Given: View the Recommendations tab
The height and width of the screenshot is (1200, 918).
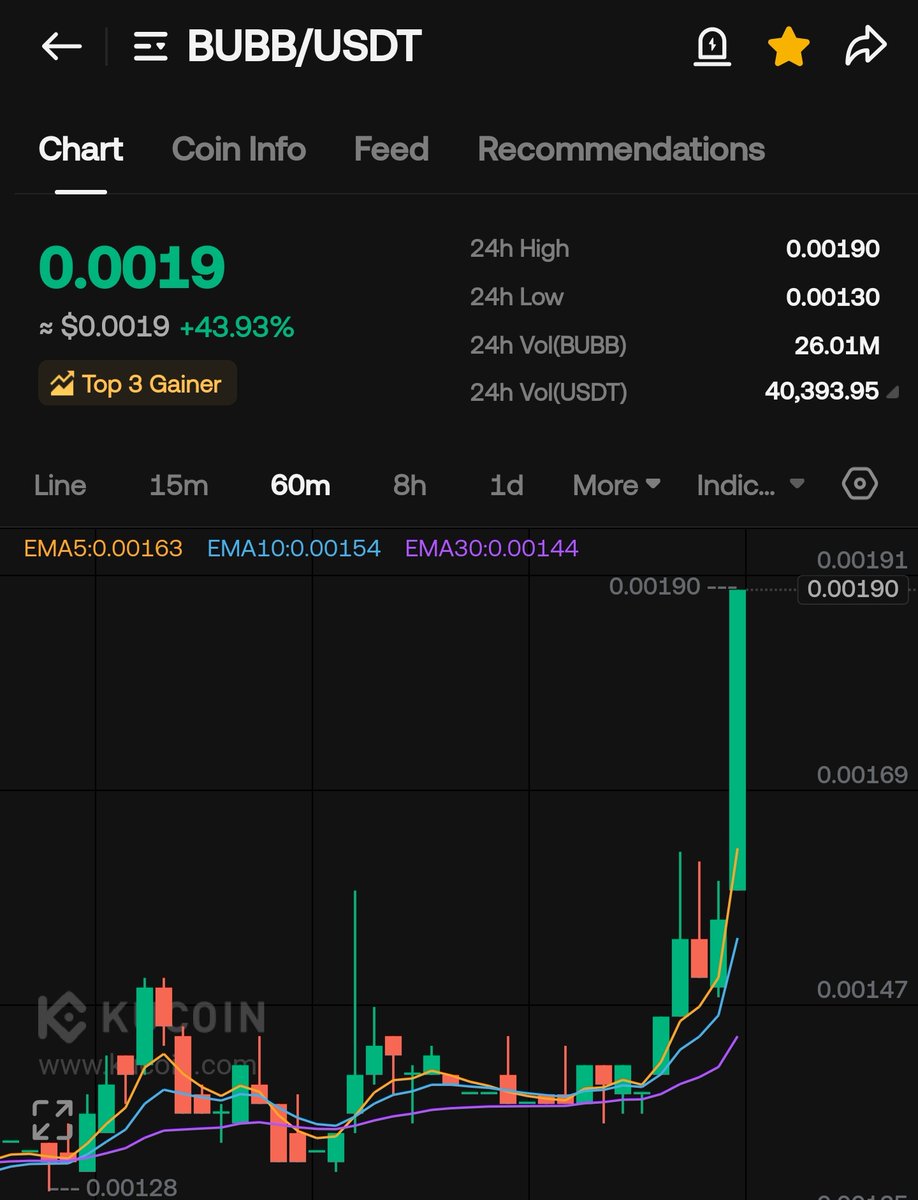Looking at the screenshot, I should [x=621, y=149].
